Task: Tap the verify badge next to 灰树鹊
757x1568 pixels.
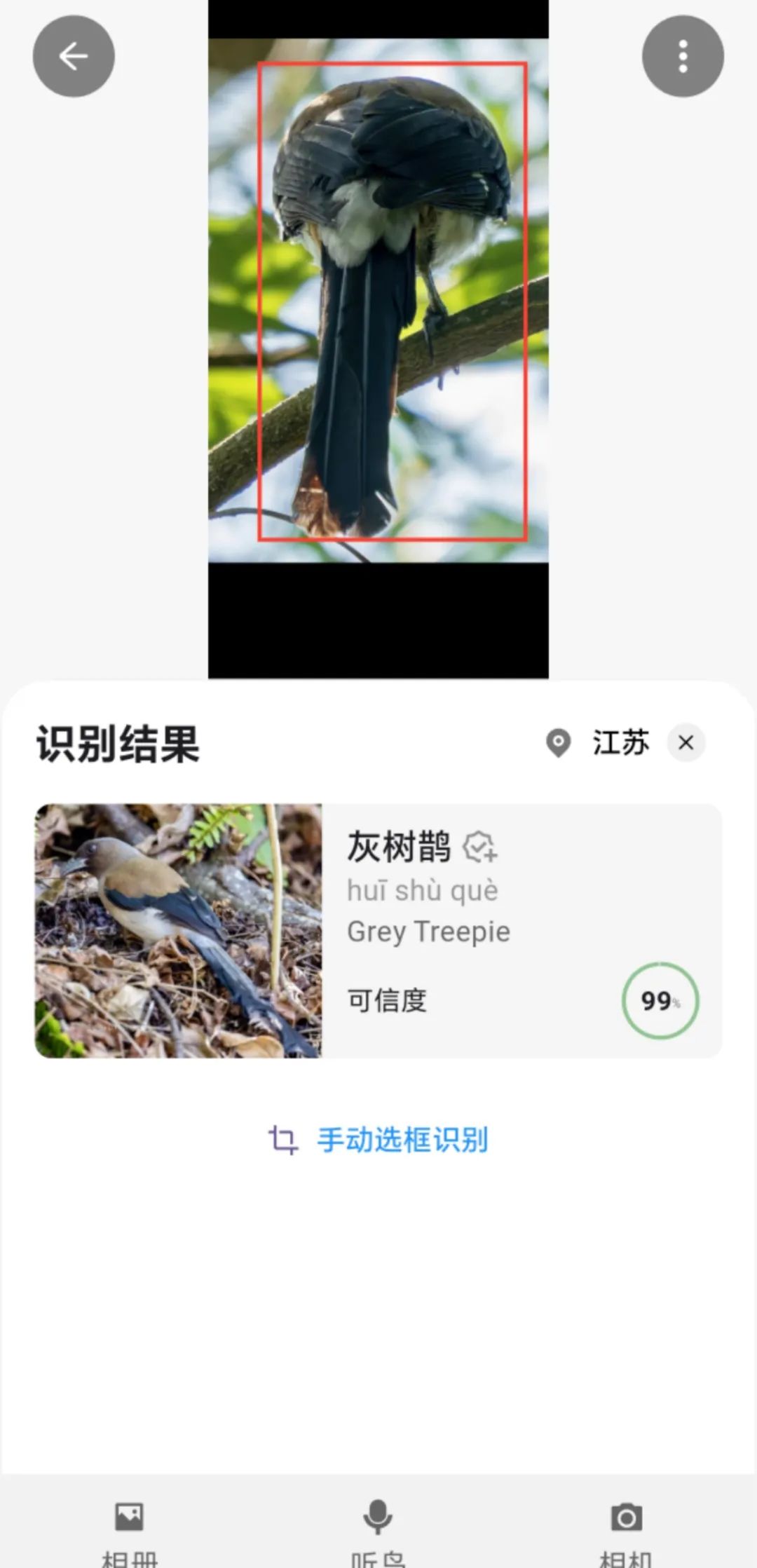Action: click(480, 847)
